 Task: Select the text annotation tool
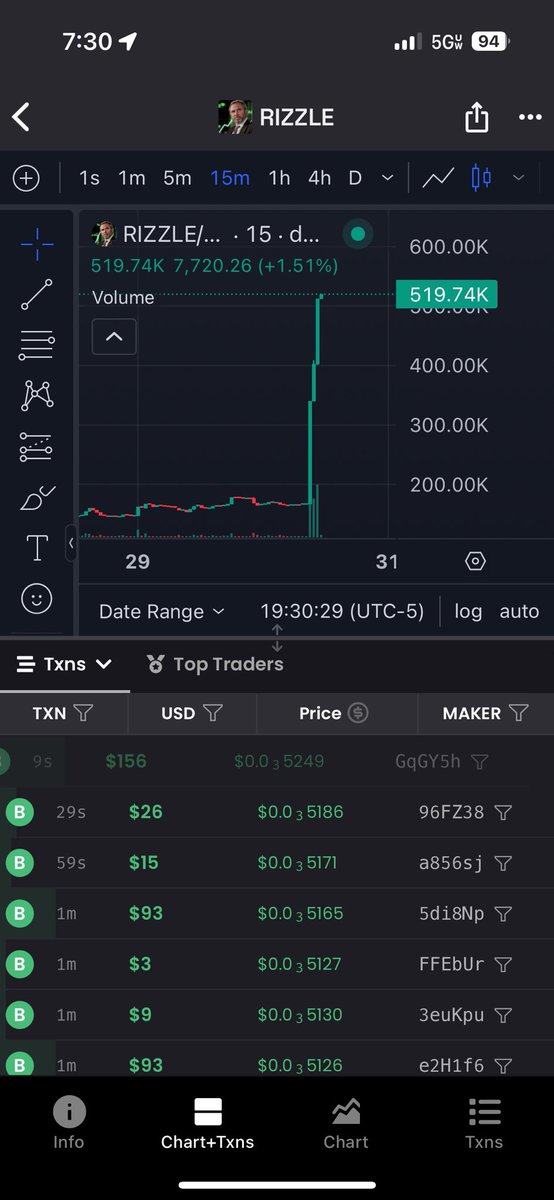[x=37, y=548]
